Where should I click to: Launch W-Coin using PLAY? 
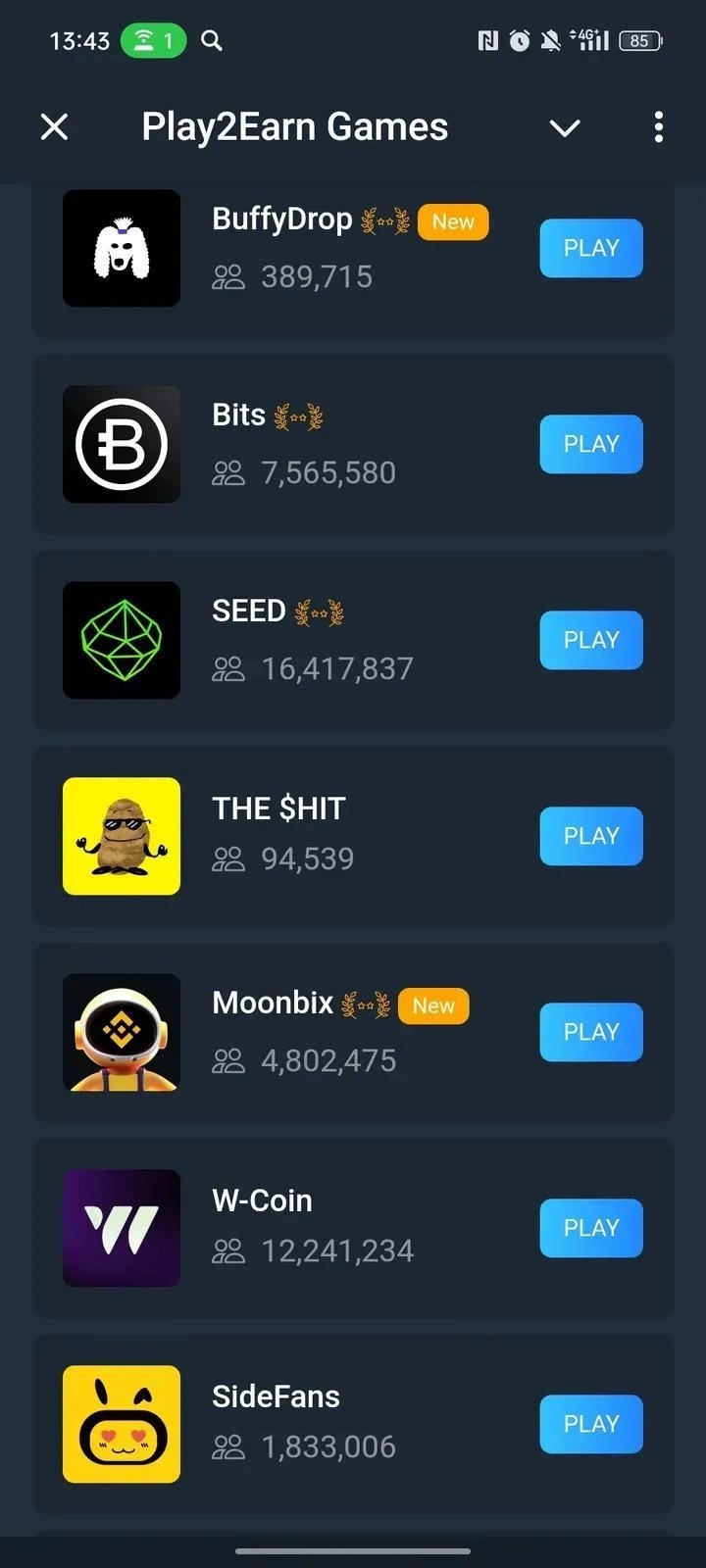point(591,1228)
